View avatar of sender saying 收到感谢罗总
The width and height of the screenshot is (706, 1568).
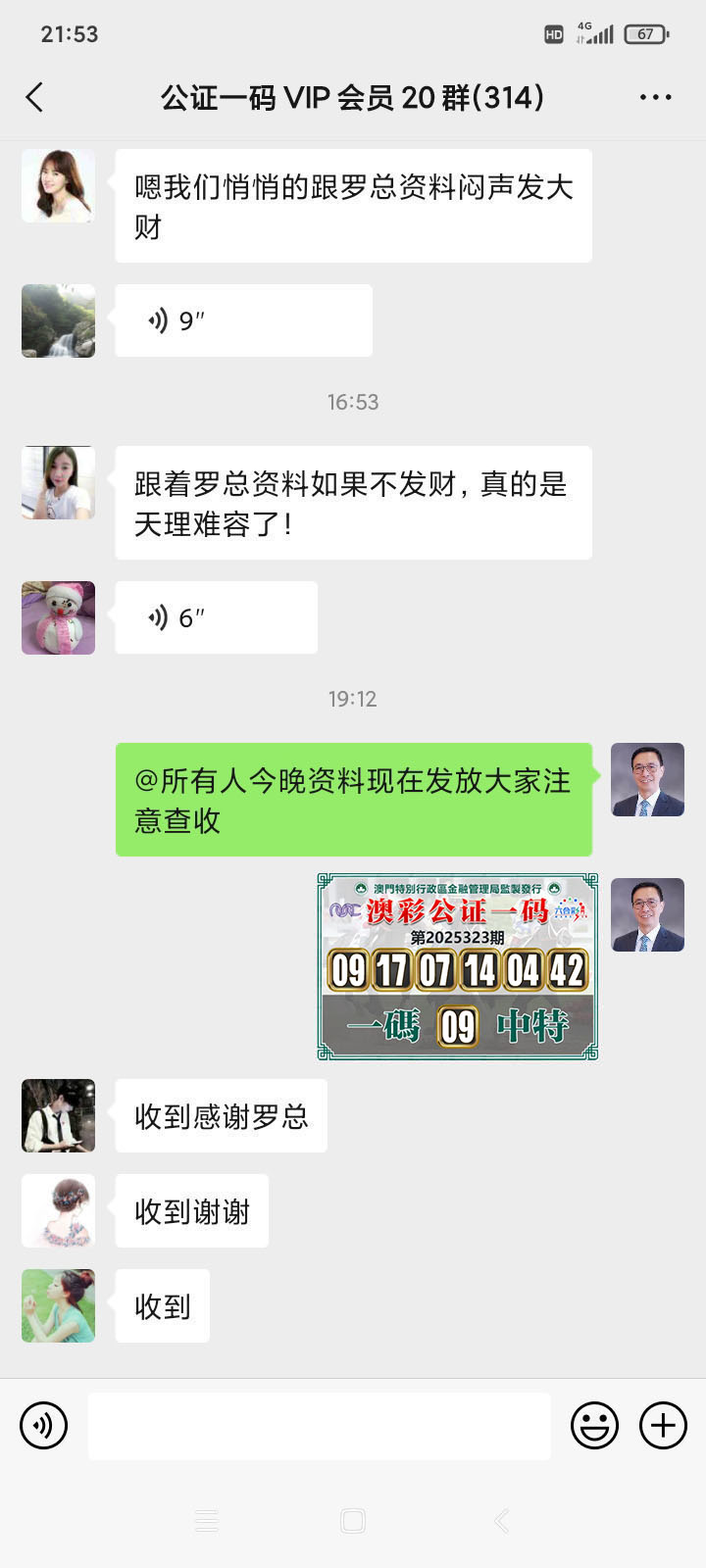pos(59,1115)
